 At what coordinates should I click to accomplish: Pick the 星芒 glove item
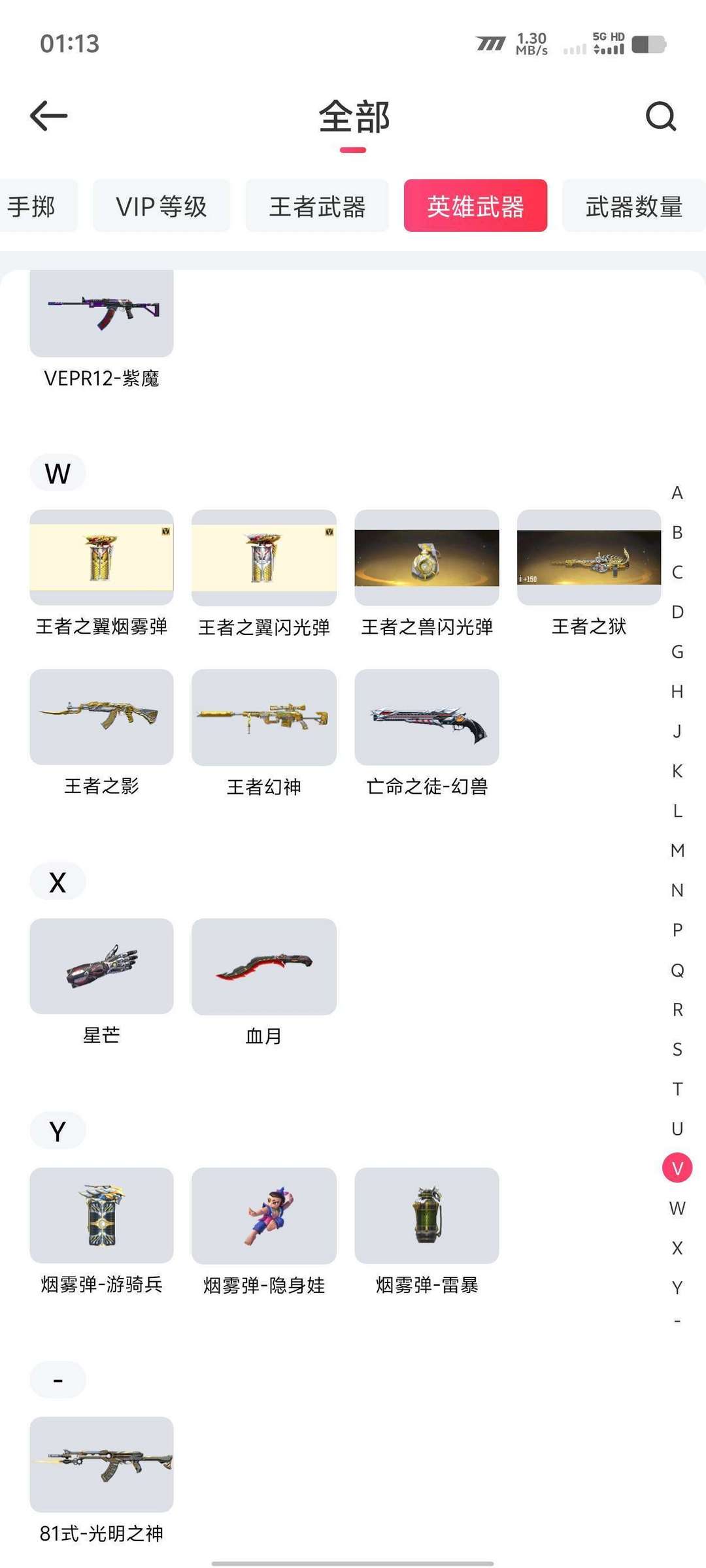click(x=101, y=966)
